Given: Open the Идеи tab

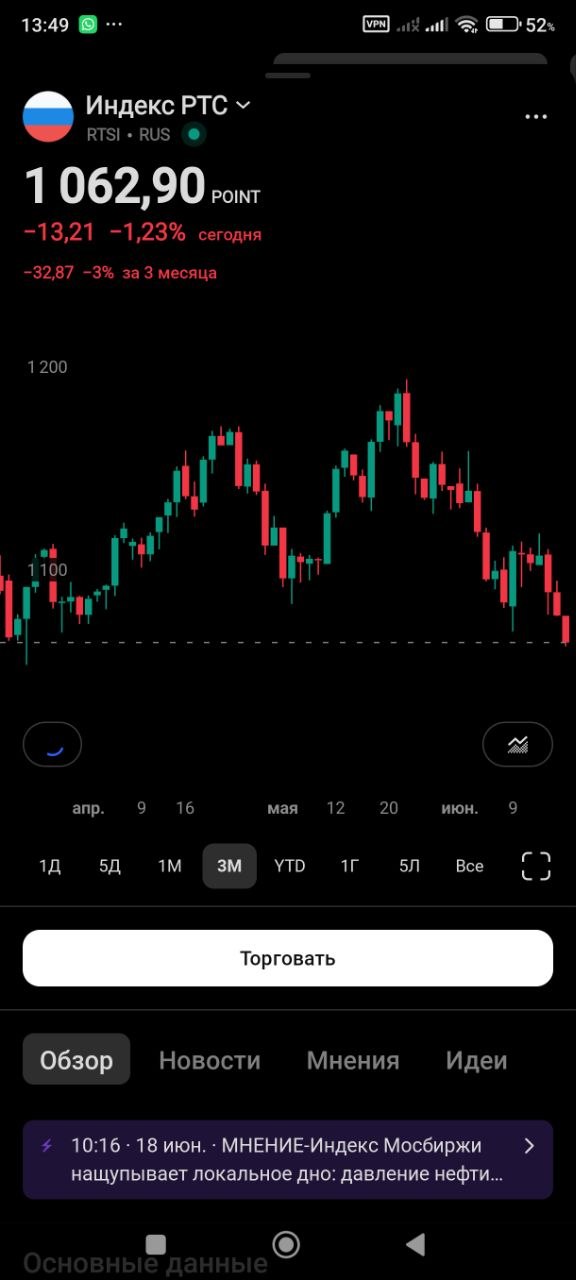Looking at the screenshot, I should [476, 1060].
